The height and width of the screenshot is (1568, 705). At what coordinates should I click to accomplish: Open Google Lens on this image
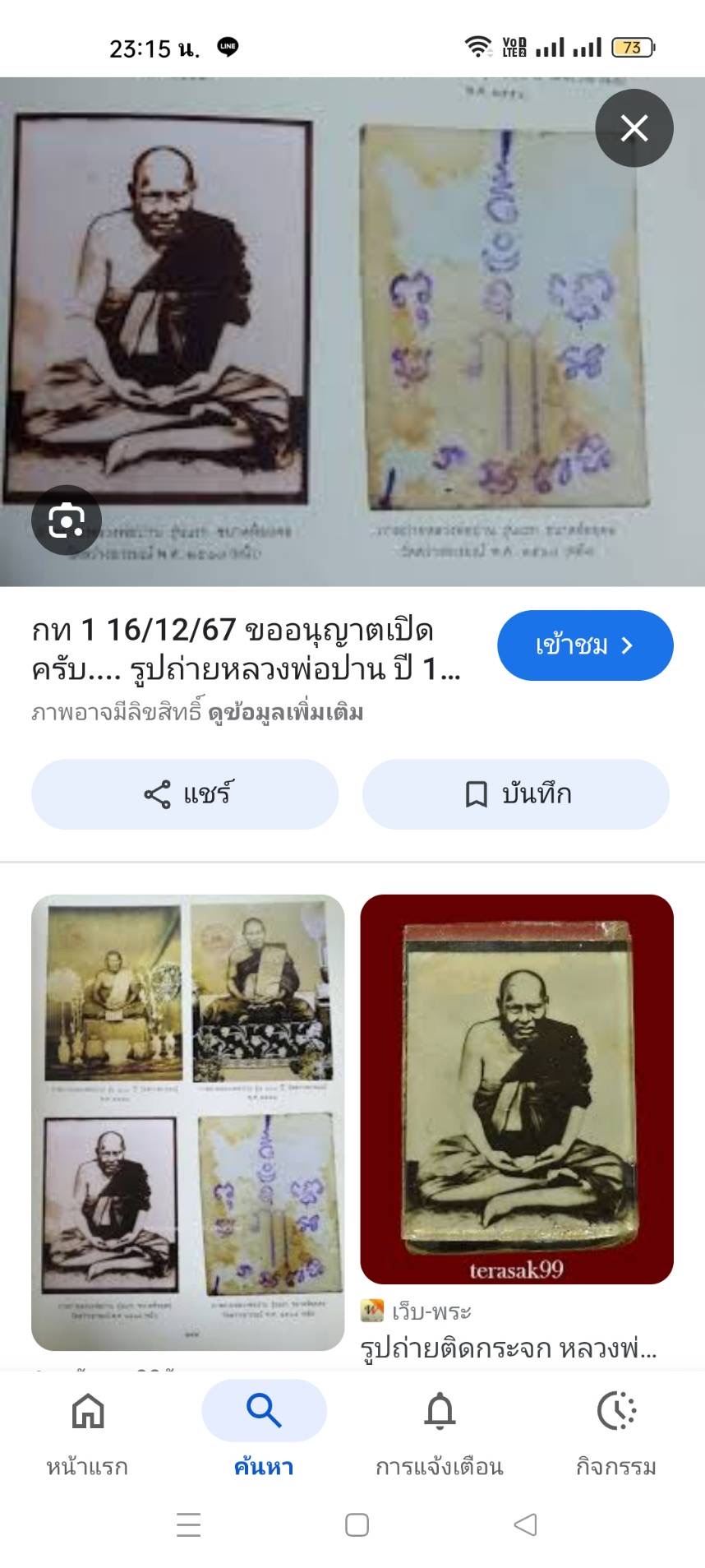point(66,520)
